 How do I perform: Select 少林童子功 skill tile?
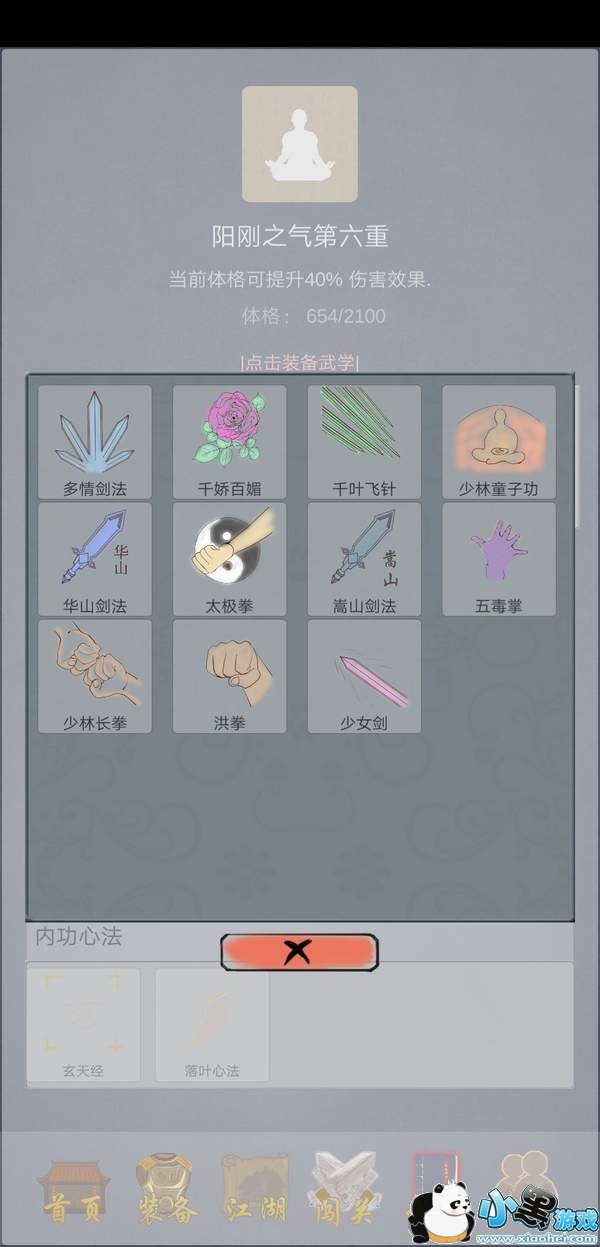click(499, 442)
